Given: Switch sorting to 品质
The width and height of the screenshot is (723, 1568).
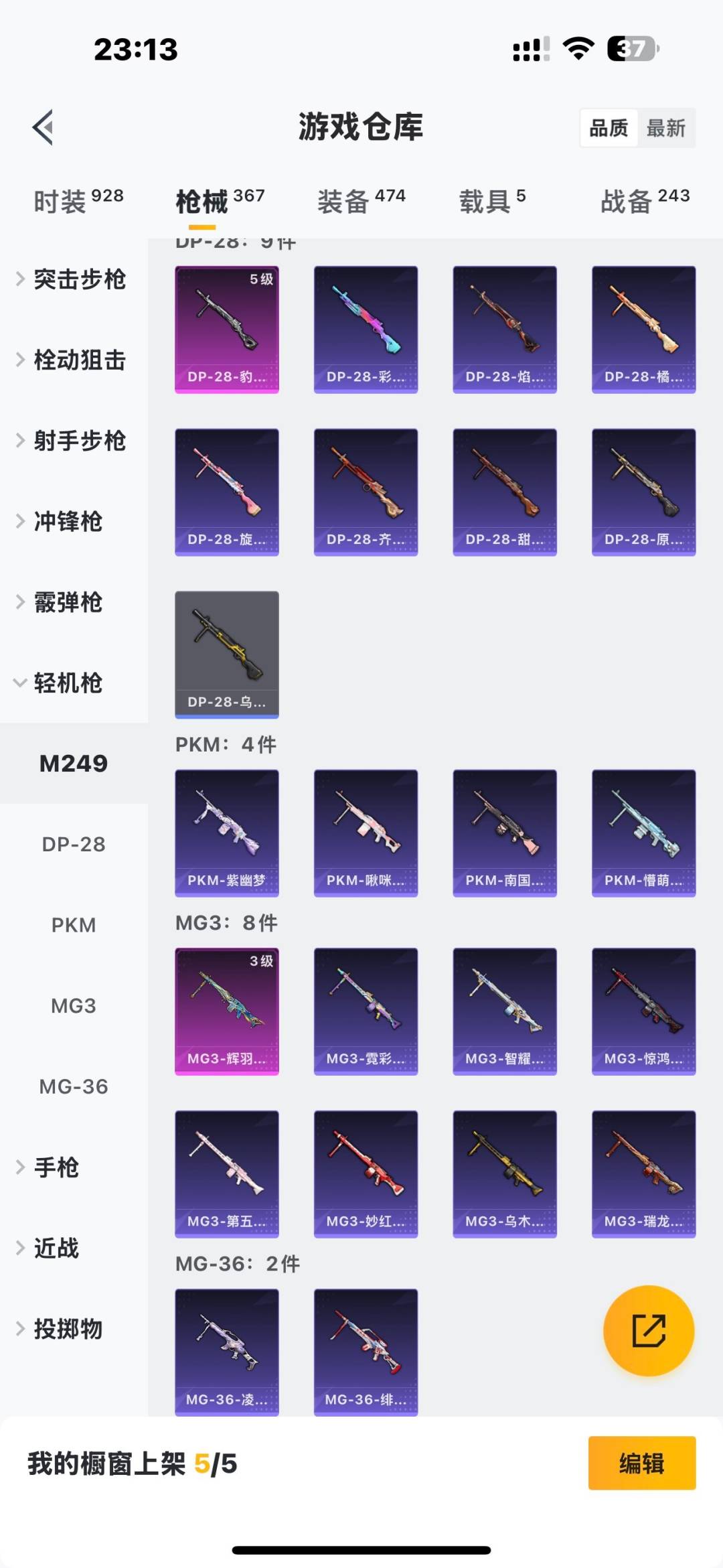Looking at the screenshot, I should click(x=608, y=127).
